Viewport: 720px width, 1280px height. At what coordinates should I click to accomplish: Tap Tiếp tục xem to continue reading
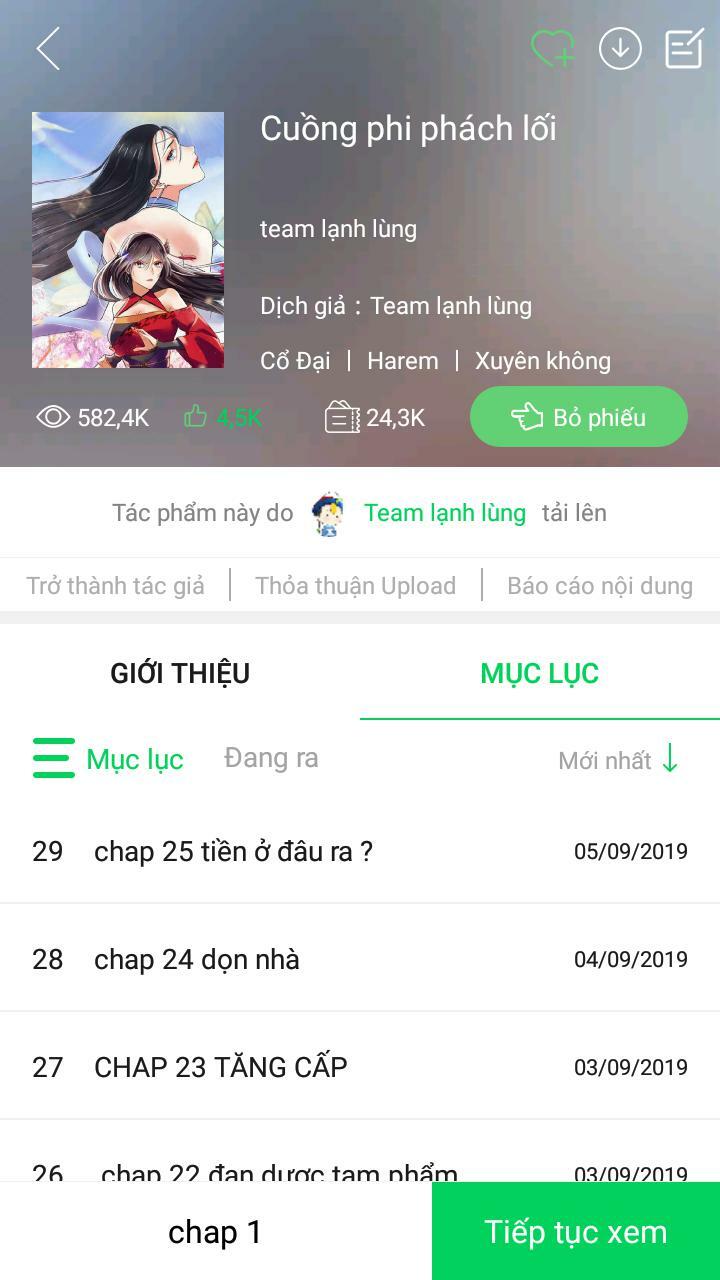pos(576,1231)
